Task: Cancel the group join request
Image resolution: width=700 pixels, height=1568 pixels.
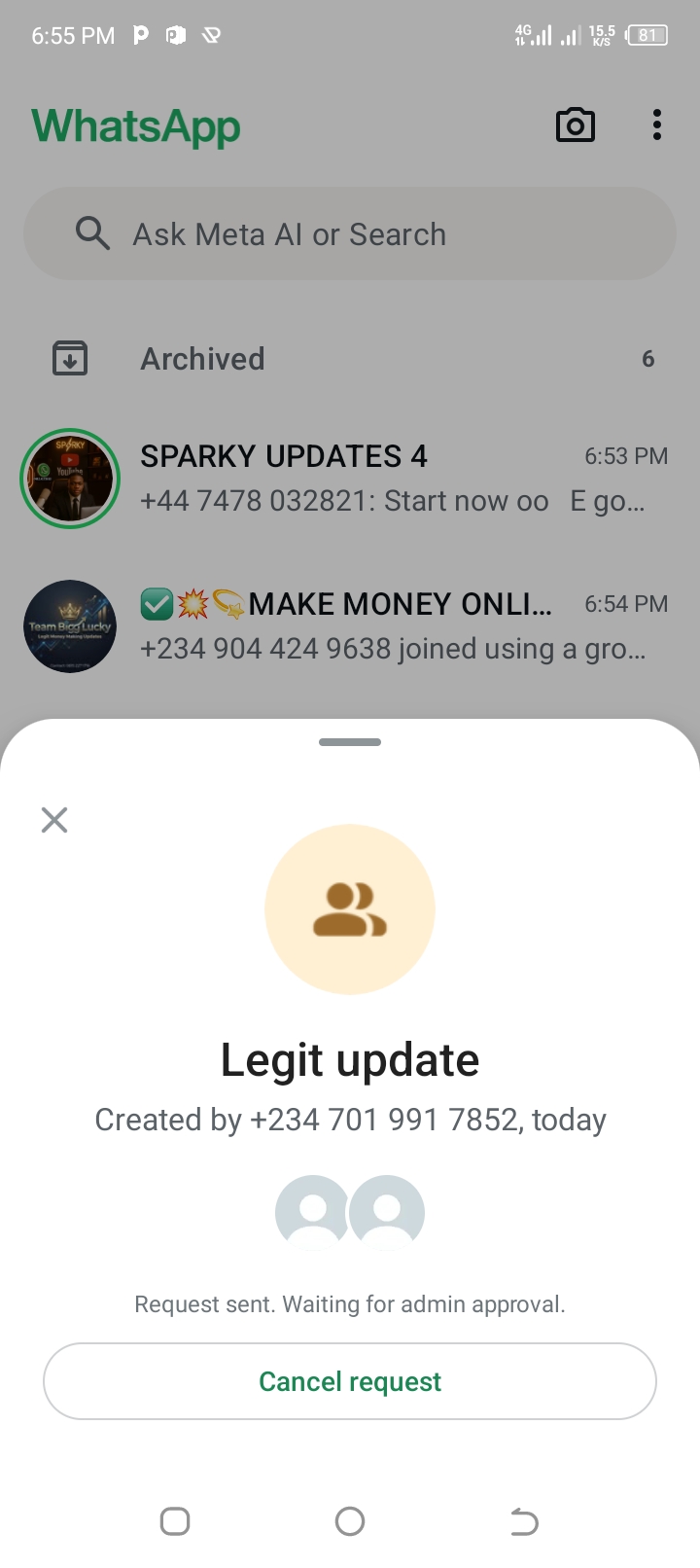Action: click(350, 1381)
